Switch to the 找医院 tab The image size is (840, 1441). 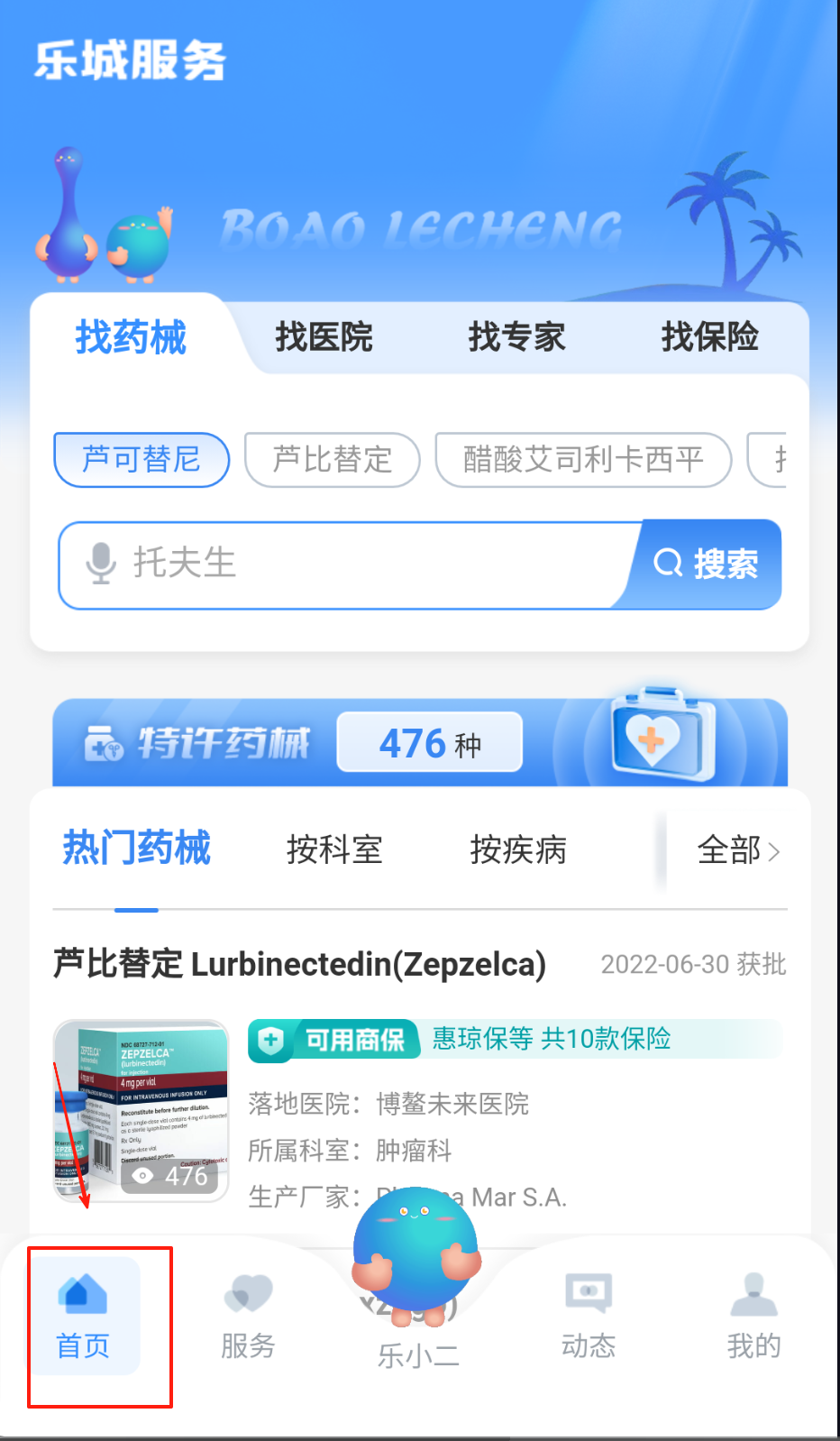click(x=324, y=337)
